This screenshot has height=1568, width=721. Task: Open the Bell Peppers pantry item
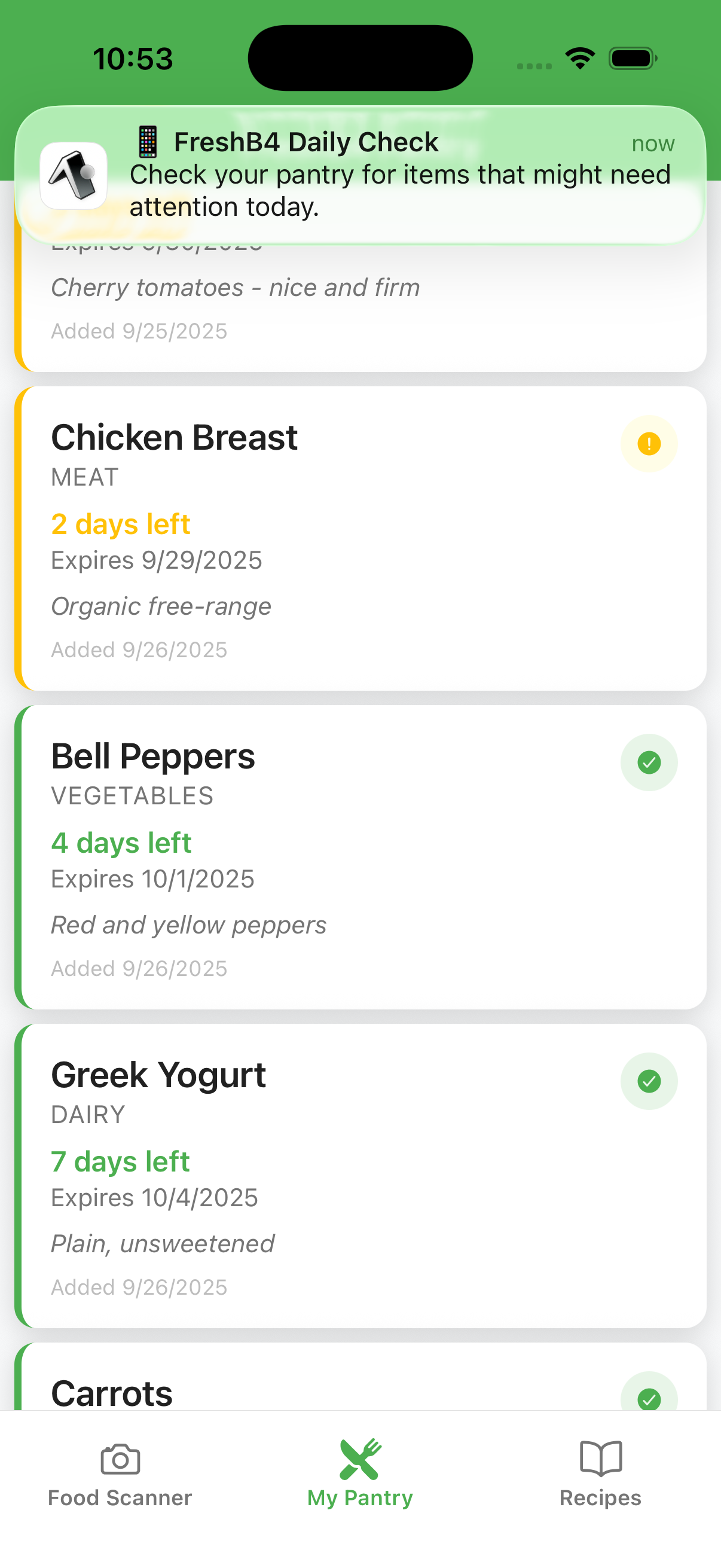[x=360, y=856]
